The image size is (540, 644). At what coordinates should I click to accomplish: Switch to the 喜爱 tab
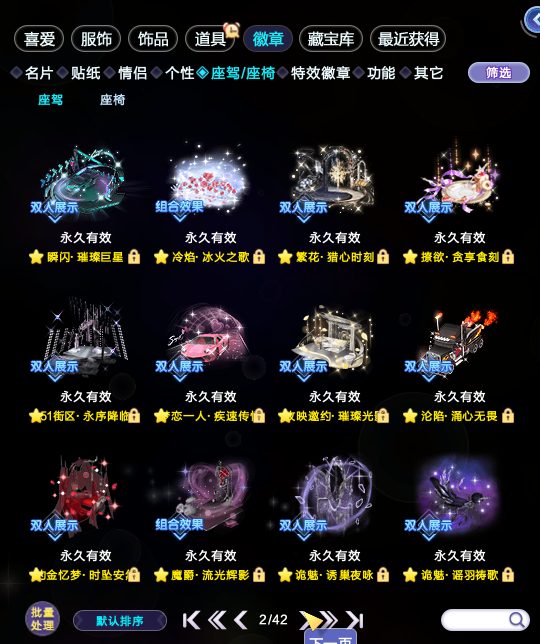(39, 39)
